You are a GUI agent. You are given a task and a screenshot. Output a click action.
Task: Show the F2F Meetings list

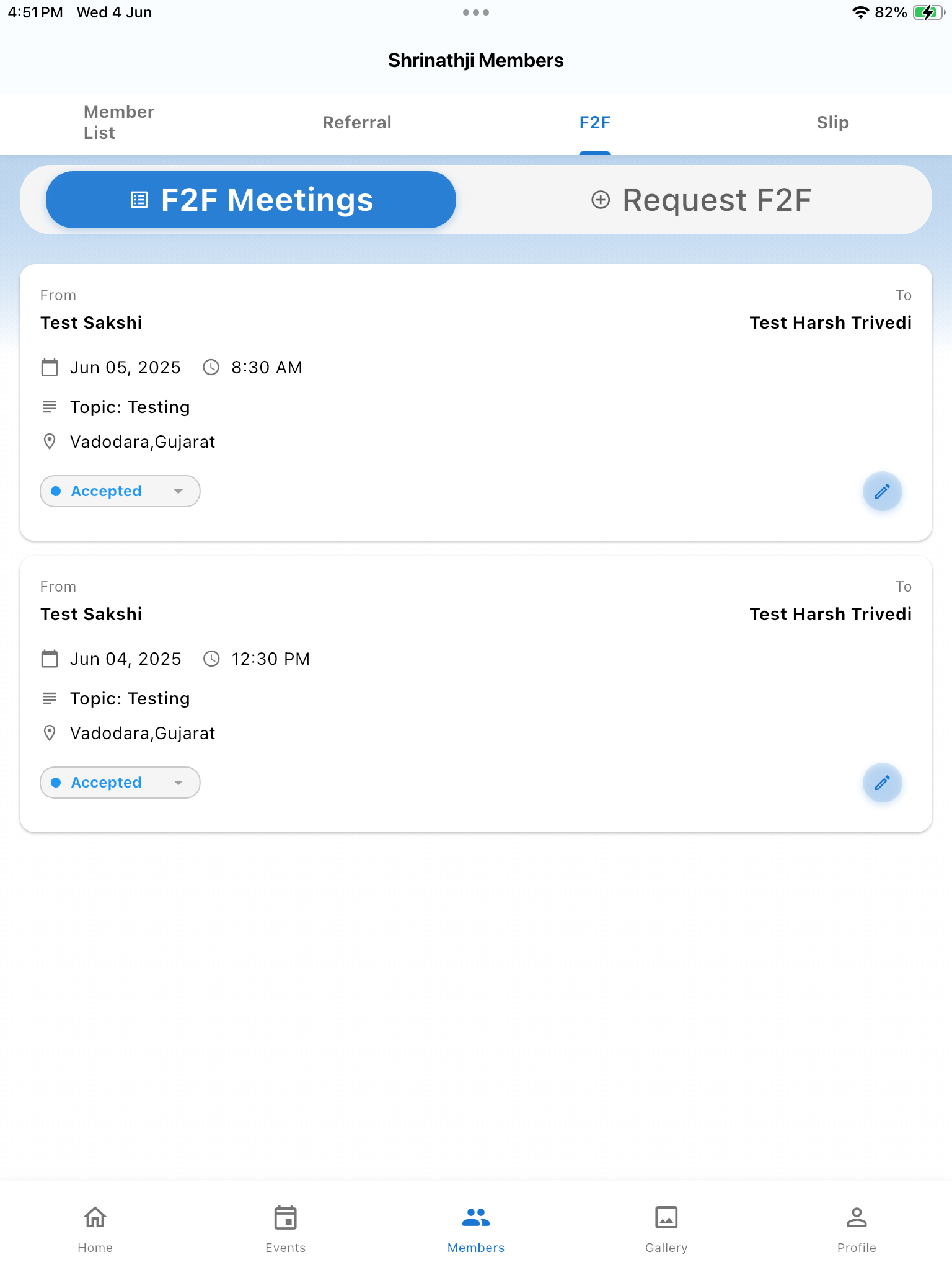pyautogui.click(x=251, y=200)
